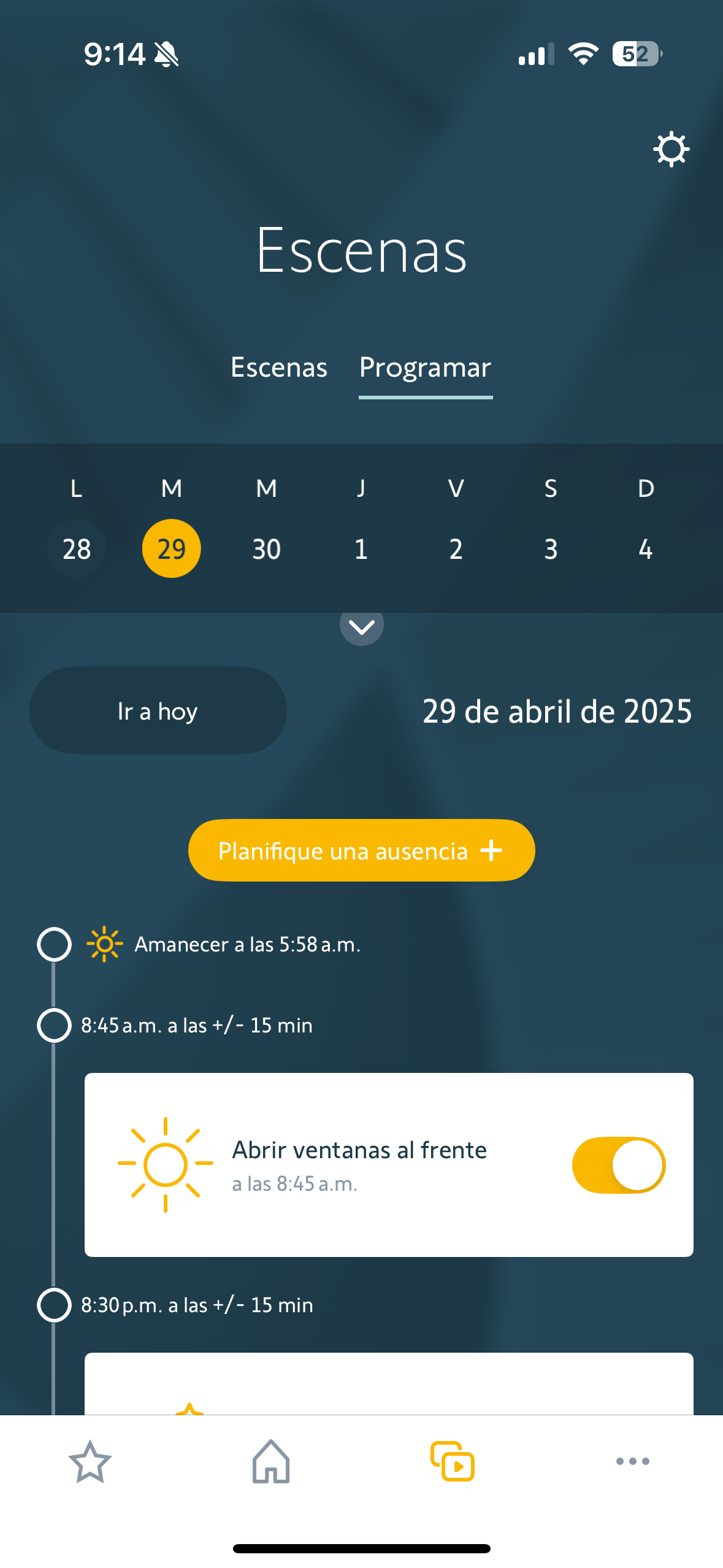Open the favorites star tab
Image resolution: width=723 pixels, height=1568 pixels.
click(x=90, y=1461)
